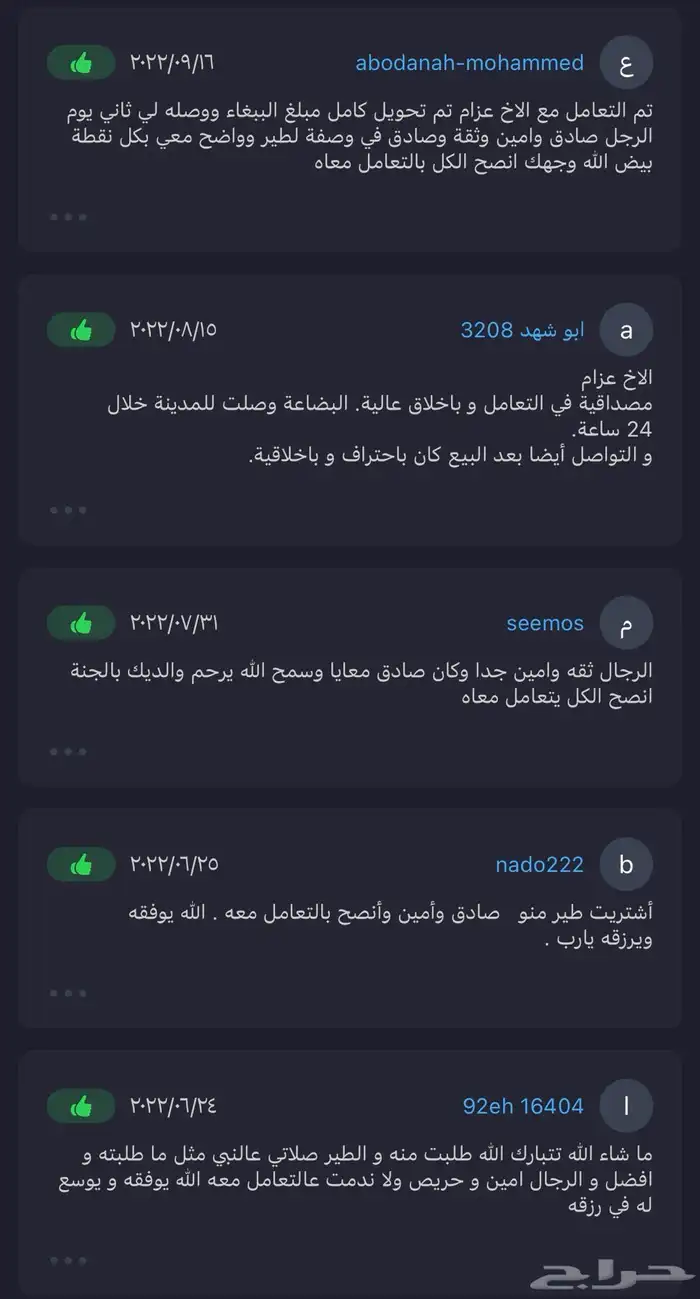Open the three-dot menu on ابو شهد 3208's review
The height and width of the screenshot is (1299, 700).
click(68, 510)
